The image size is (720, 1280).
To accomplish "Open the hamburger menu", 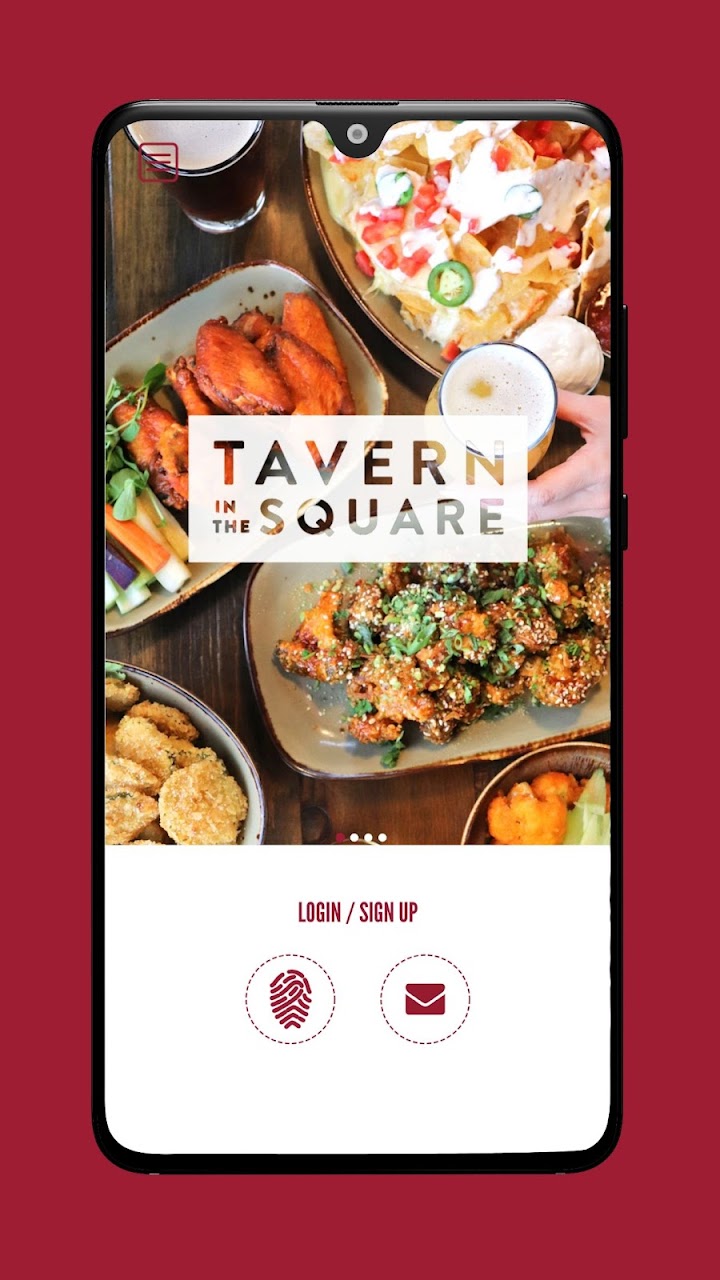I will [158, 162].
